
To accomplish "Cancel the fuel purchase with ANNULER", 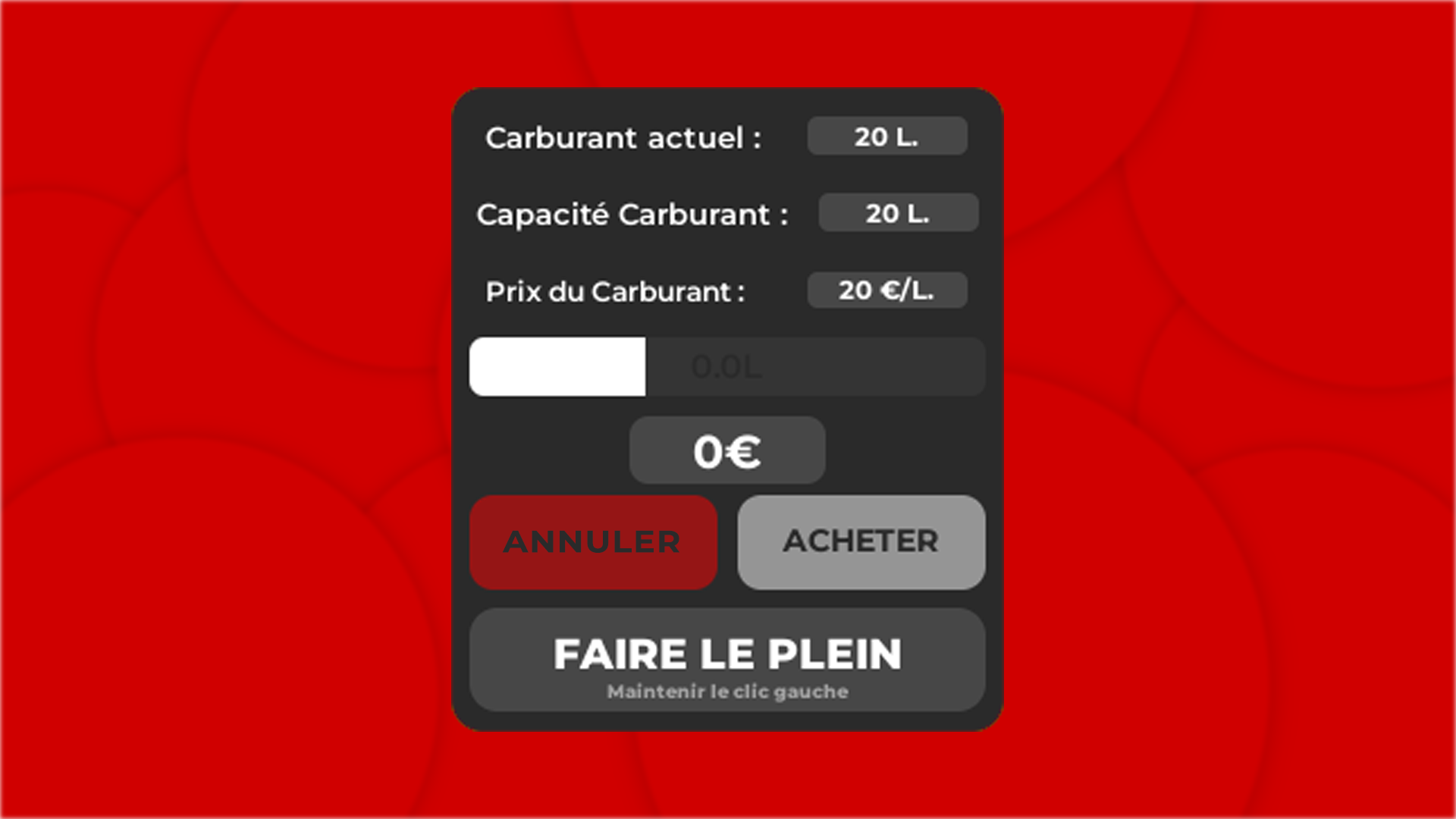I will tap(593, 542).
